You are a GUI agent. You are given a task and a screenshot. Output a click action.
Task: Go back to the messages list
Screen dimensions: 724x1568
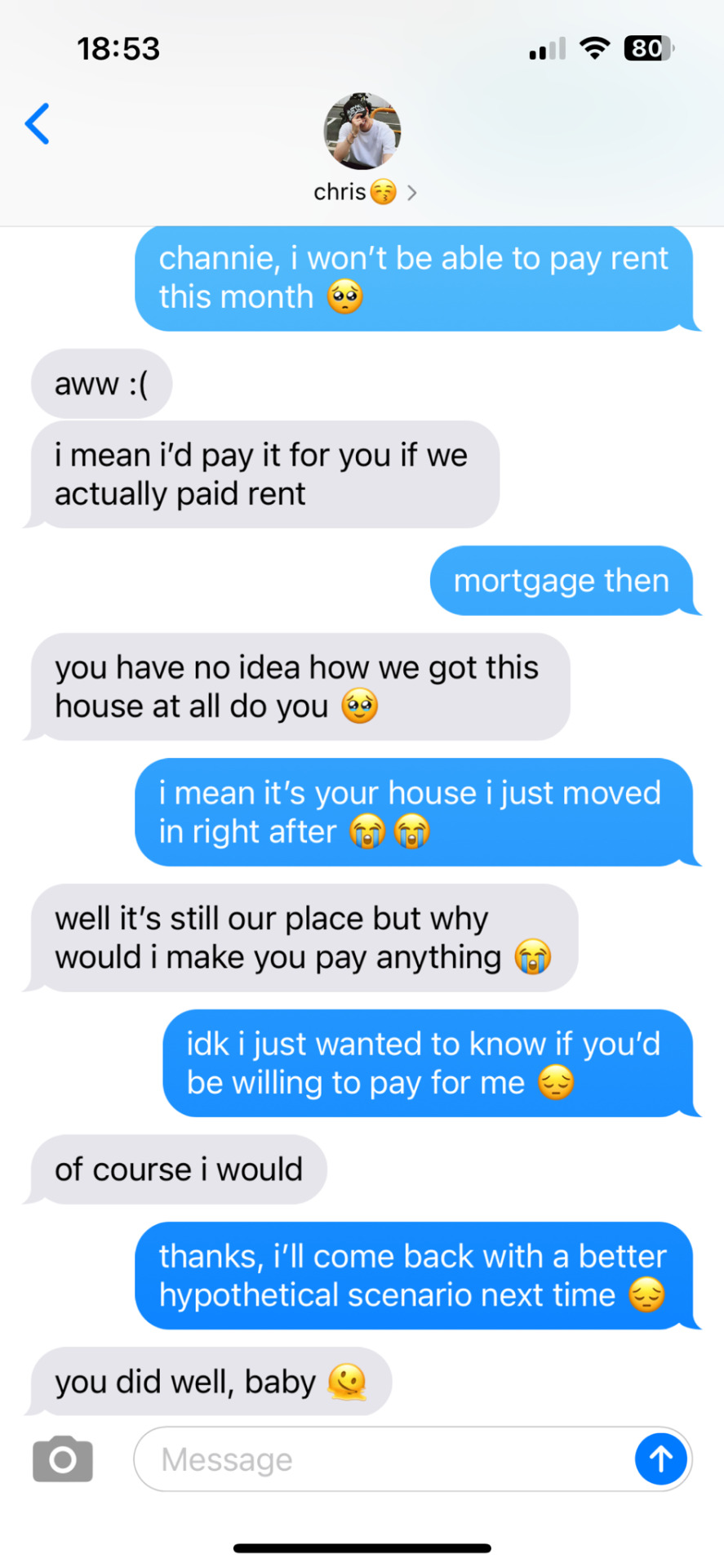(38, 124)
